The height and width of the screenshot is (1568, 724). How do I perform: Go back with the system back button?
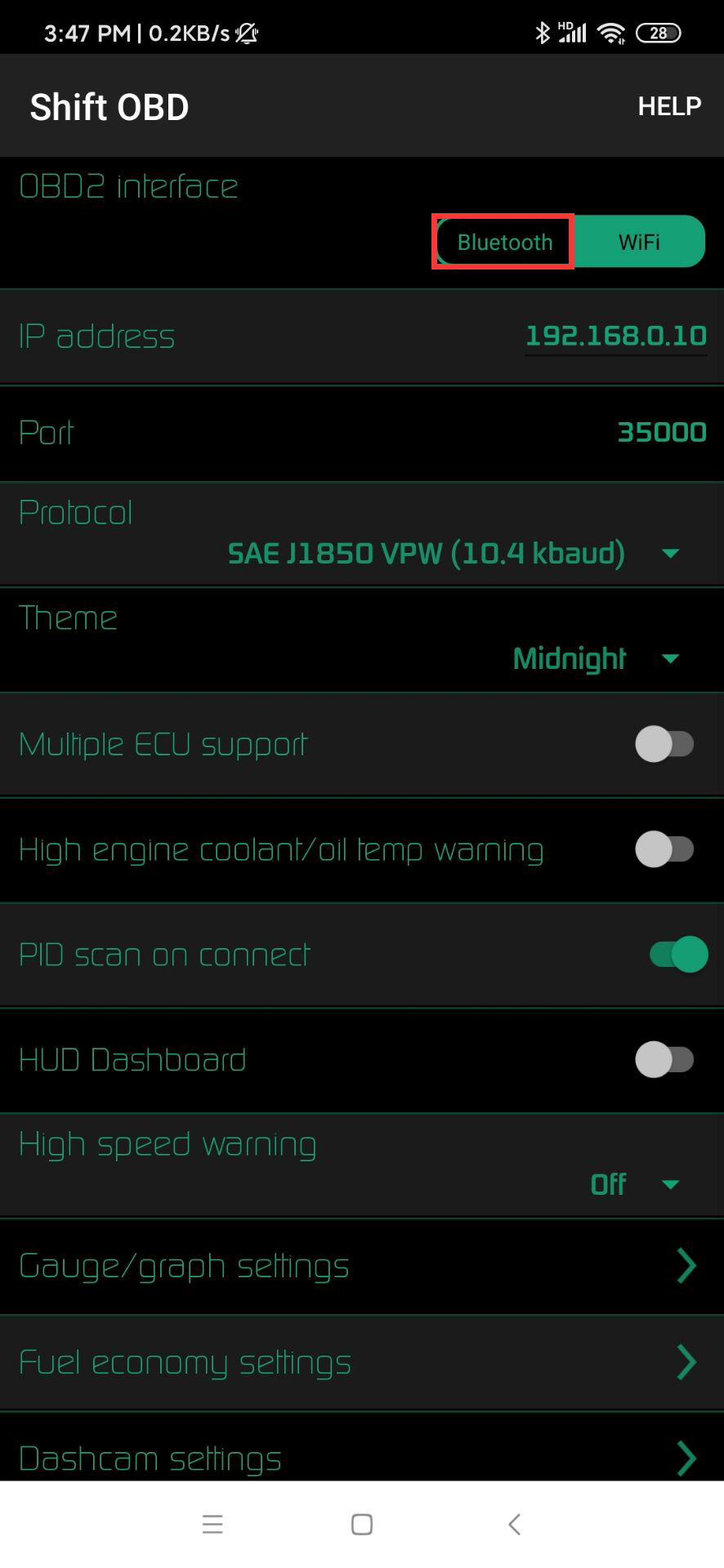tap(514, 1524)
